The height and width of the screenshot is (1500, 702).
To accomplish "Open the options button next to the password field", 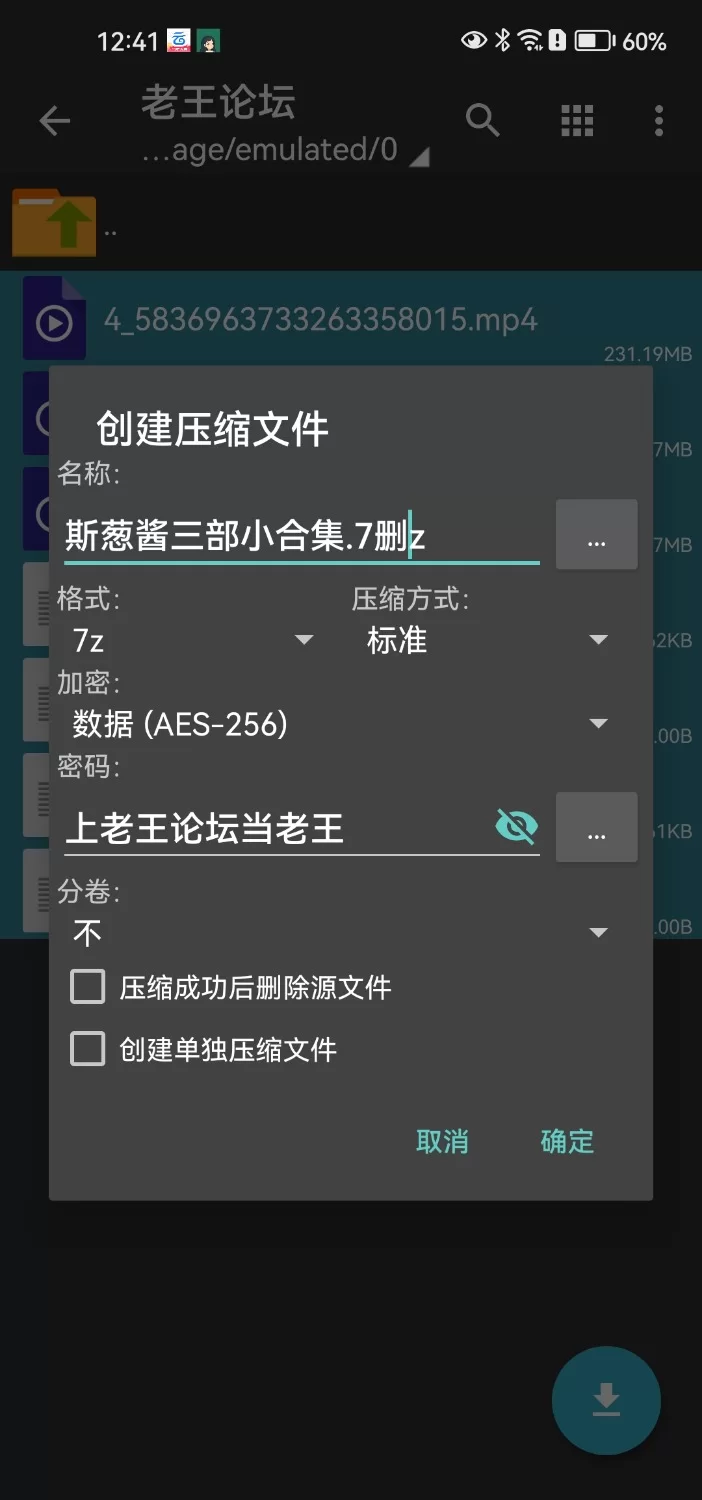I will (596, 828).
